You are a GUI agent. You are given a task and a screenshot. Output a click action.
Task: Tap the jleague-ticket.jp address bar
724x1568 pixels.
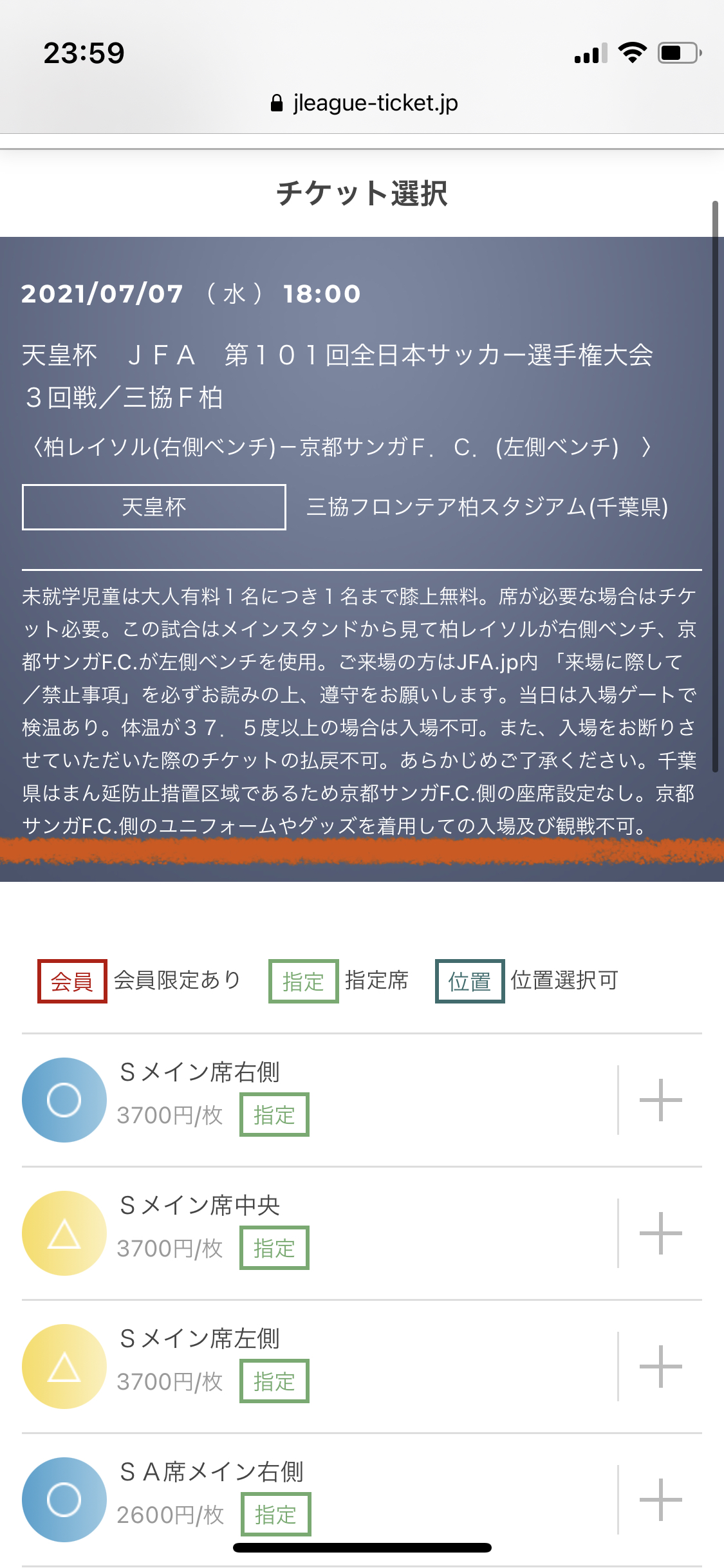point(364,103)
